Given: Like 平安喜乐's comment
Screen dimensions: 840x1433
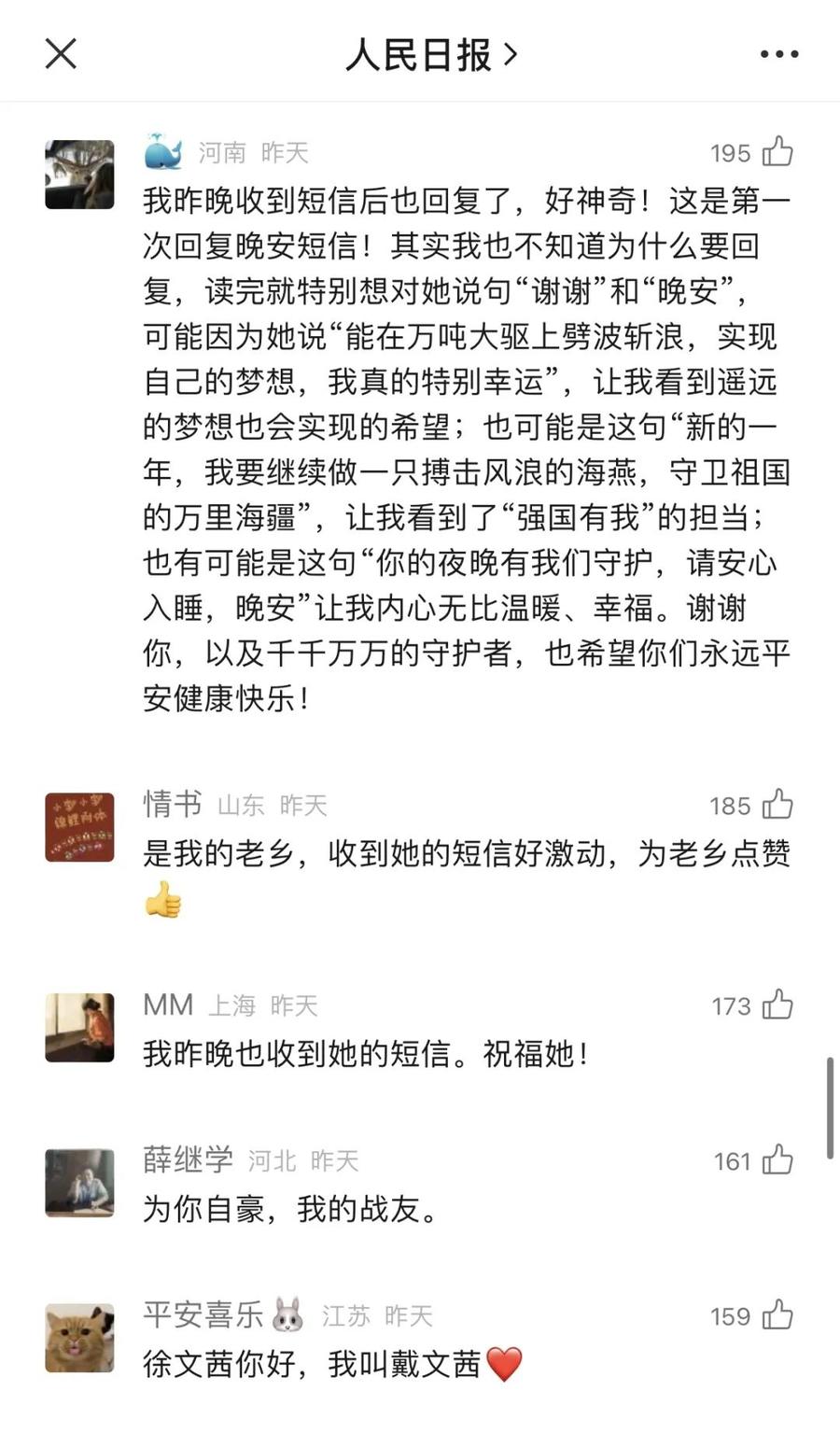Looking at the screenshot, I should (777, 1315).
